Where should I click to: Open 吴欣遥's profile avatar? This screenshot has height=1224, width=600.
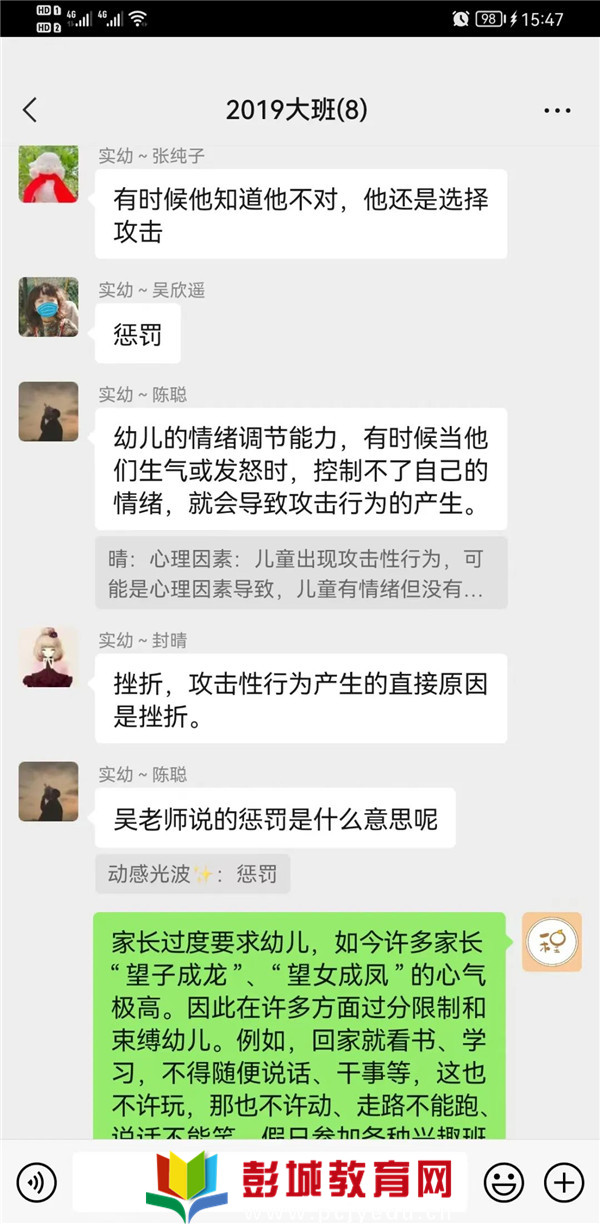48,308
